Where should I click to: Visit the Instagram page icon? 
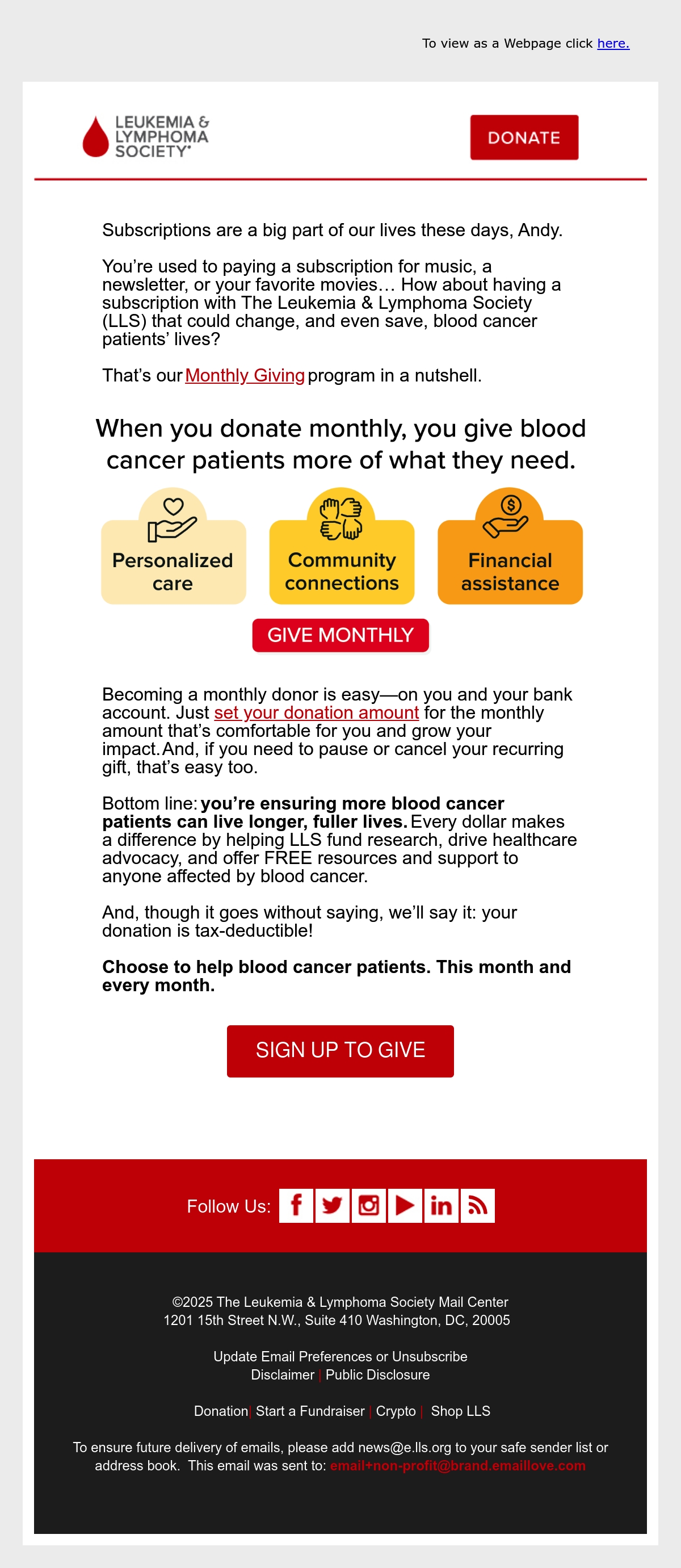368,1205
